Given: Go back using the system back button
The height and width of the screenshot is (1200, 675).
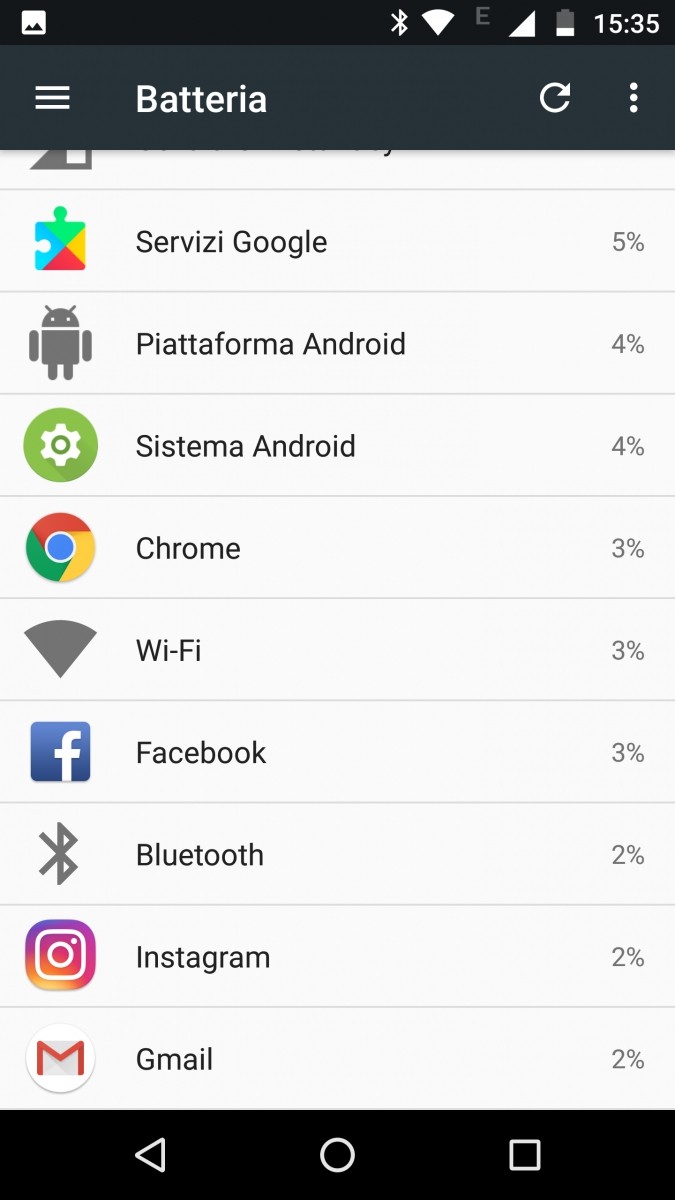Looking at the screenshot, I should coord(150,1155).
